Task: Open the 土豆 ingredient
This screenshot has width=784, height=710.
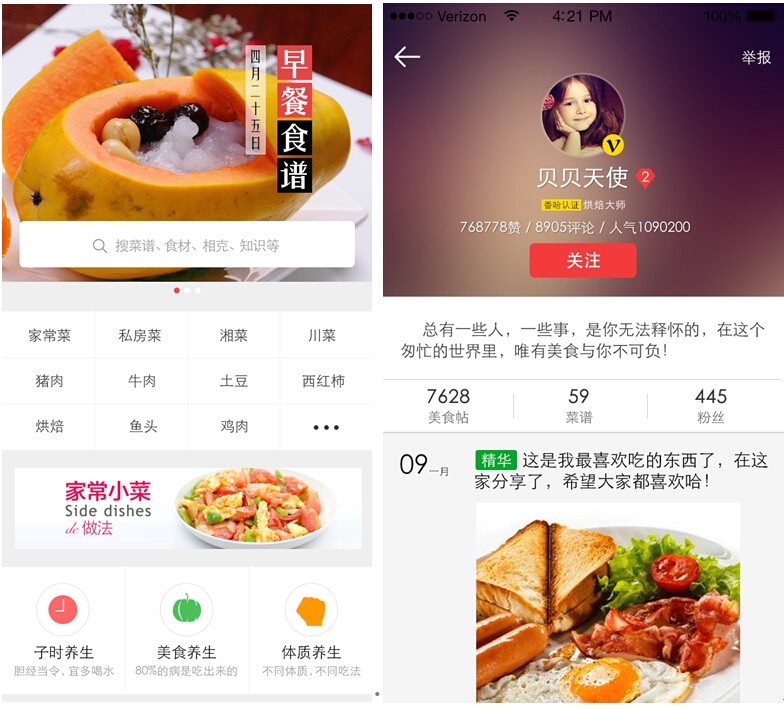Action: pyautogui.click(x=233, y=381)
